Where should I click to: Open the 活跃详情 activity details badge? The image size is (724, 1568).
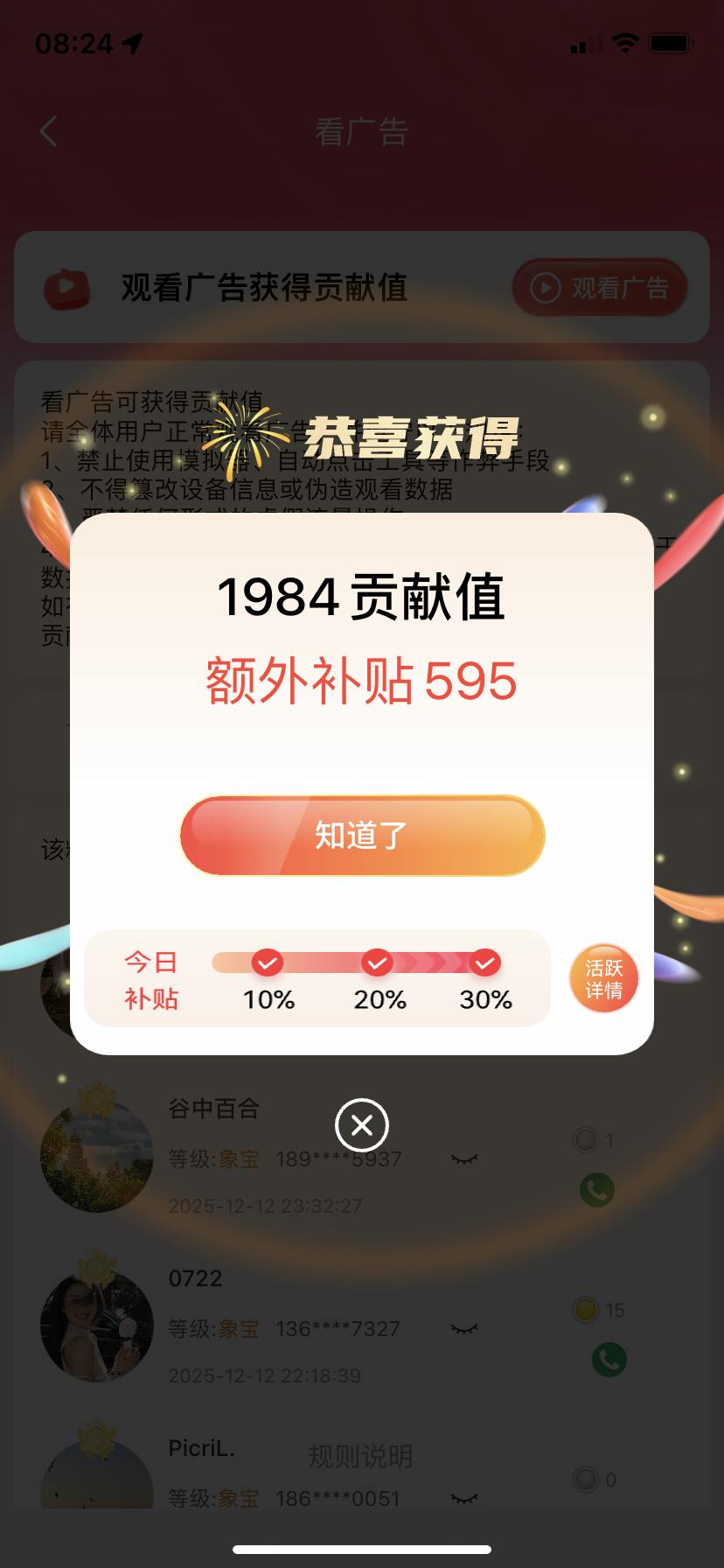click(603, 978)
